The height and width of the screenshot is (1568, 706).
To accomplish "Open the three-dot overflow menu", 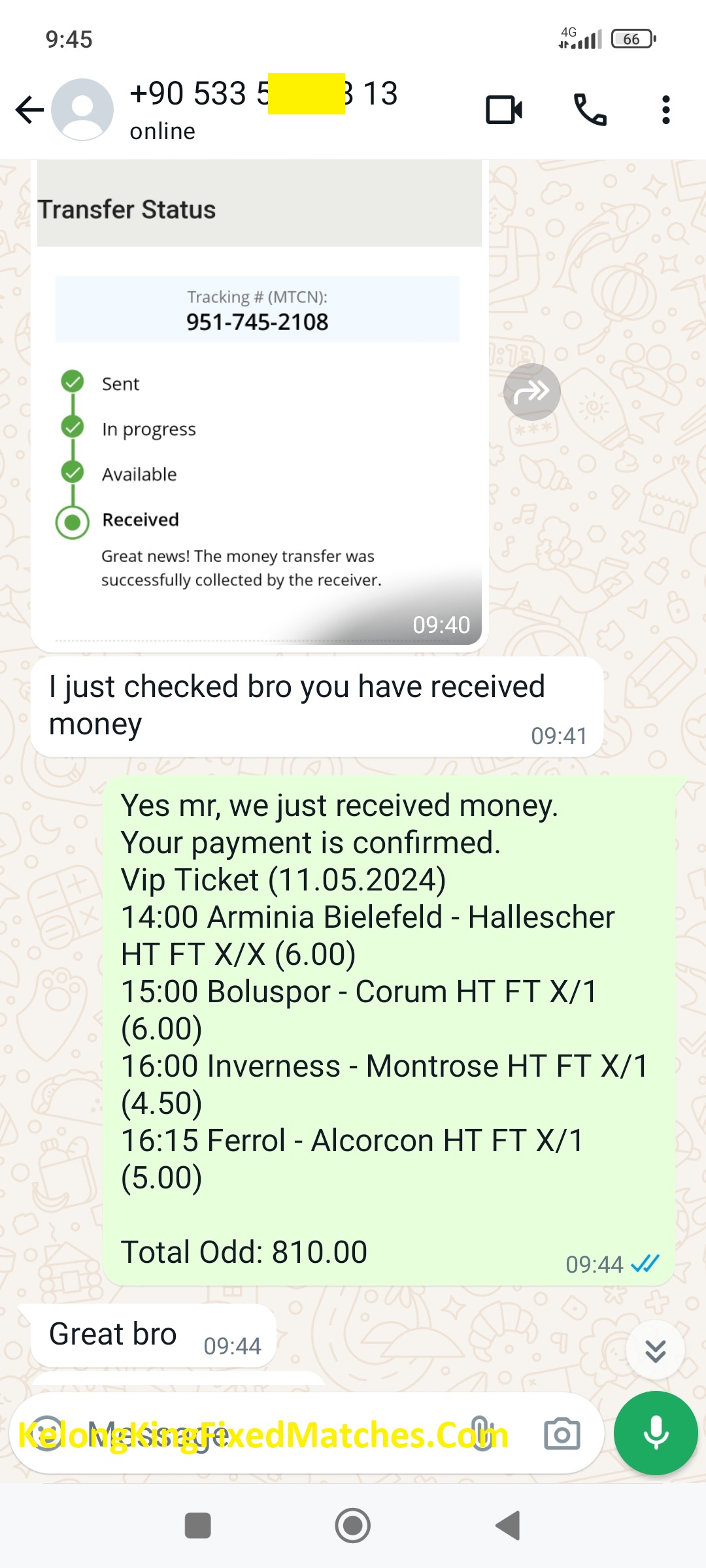I will (665, 110).
